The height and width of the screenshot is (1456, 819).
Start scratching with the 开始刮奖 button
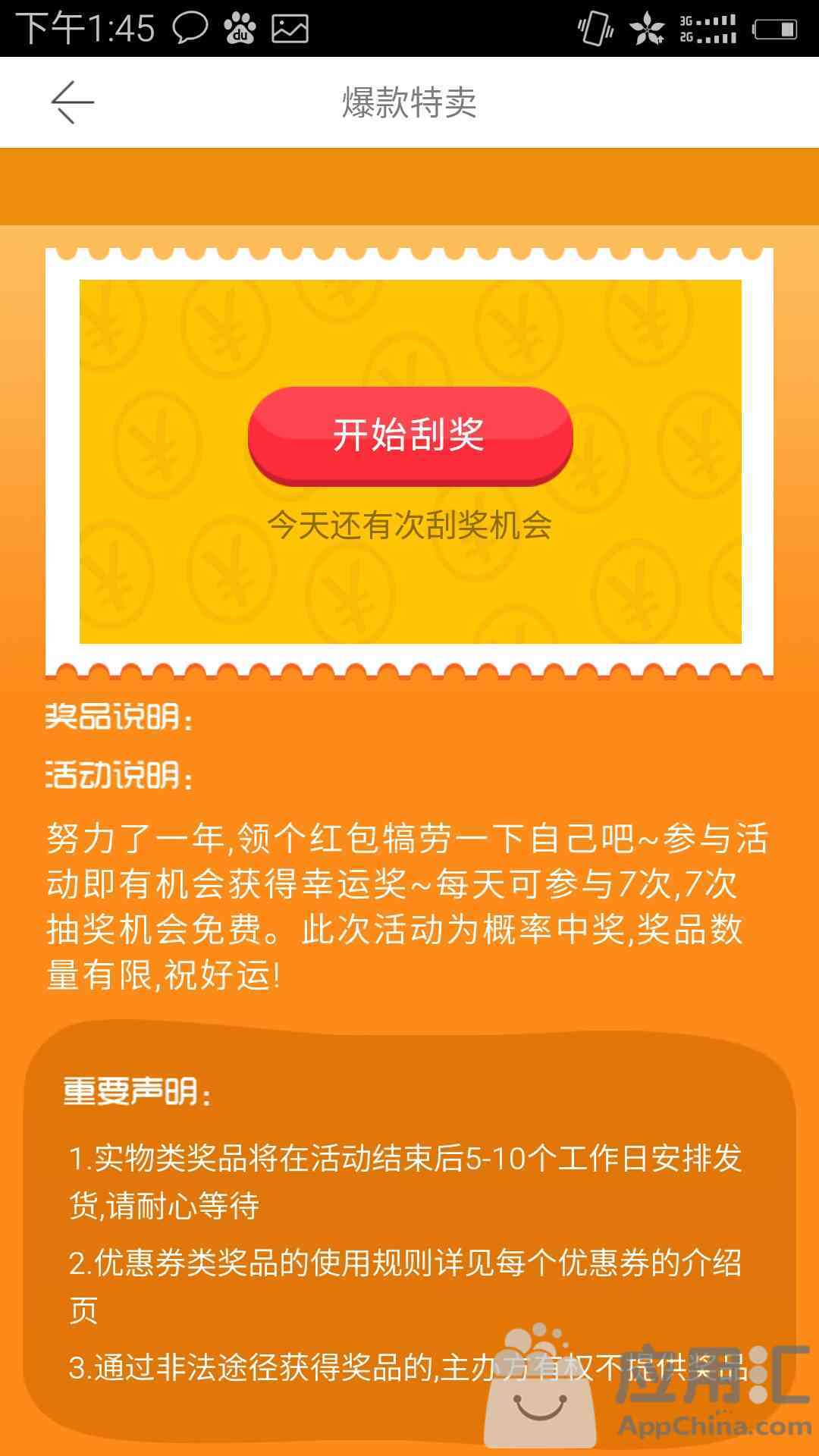[409, 436]
